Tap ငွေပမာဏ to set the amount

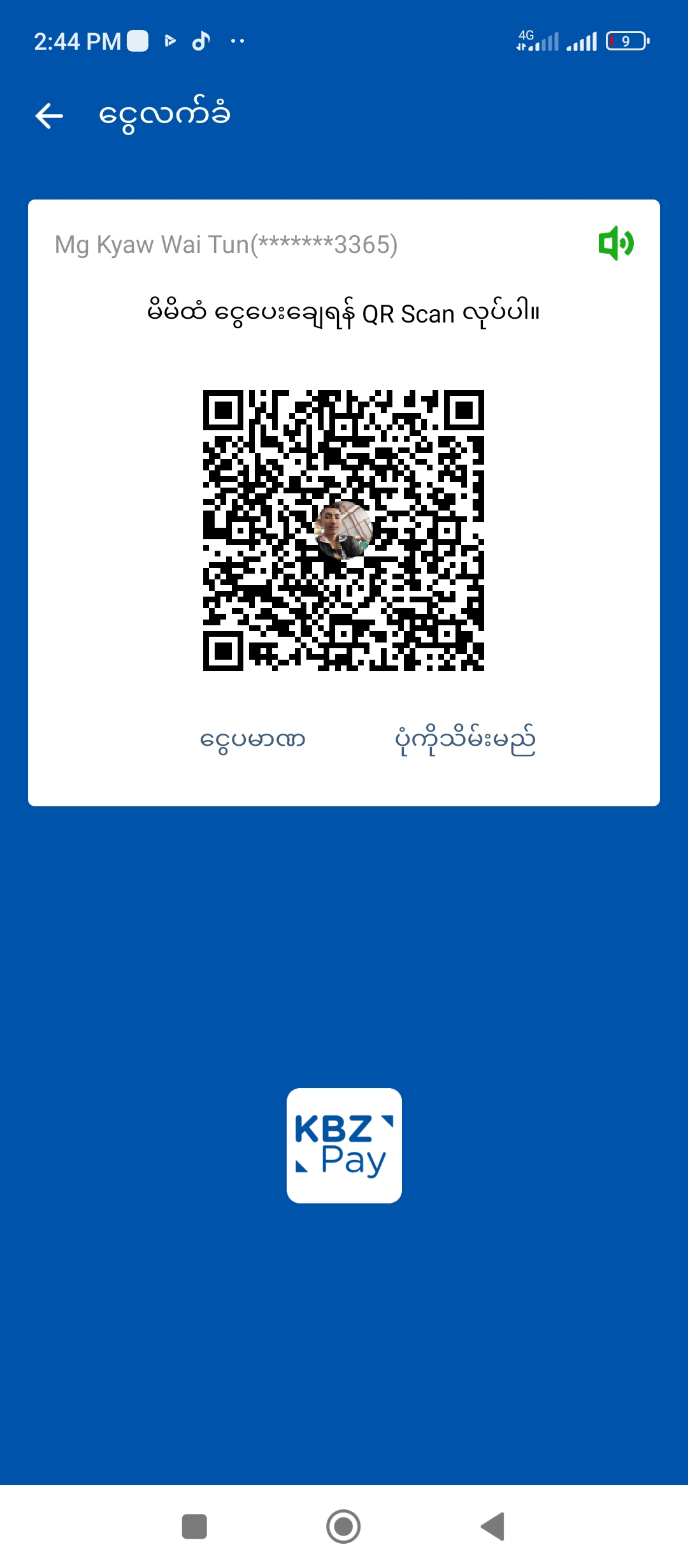click(x=253, y=740)
